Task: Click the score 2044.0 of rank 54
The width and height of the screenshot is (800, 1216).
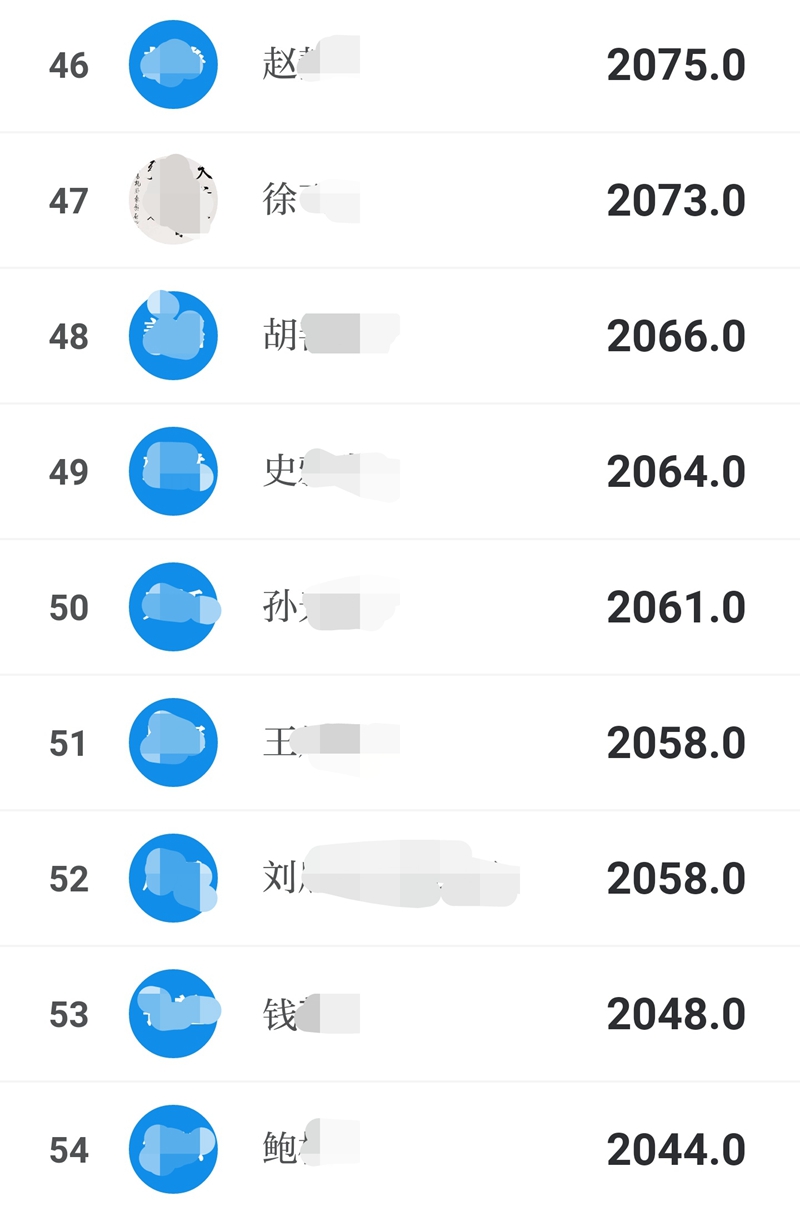Action: (x=676, y=1149)
